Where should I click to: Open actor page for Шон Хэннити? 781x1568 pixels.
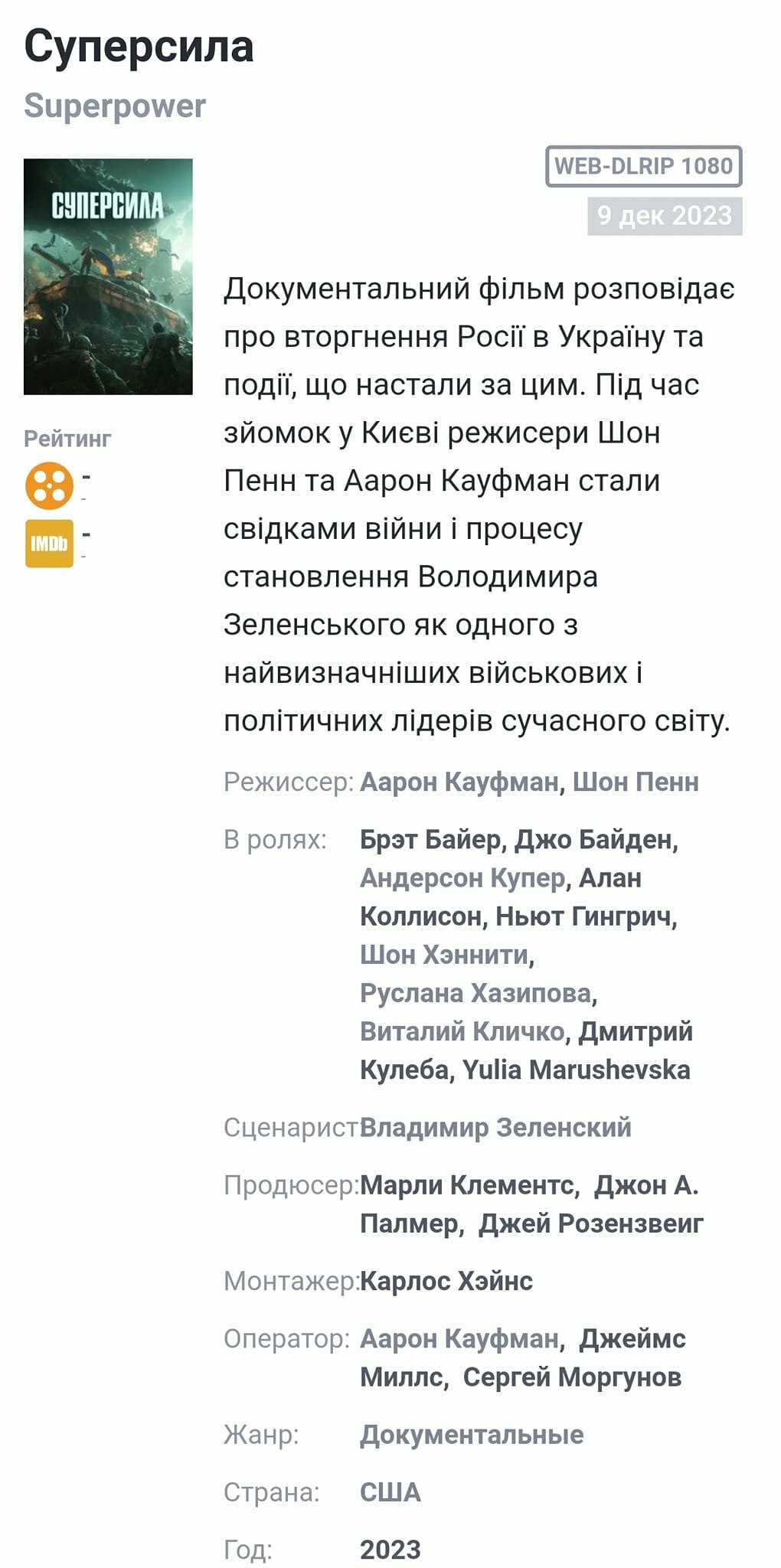pos(444,955)
